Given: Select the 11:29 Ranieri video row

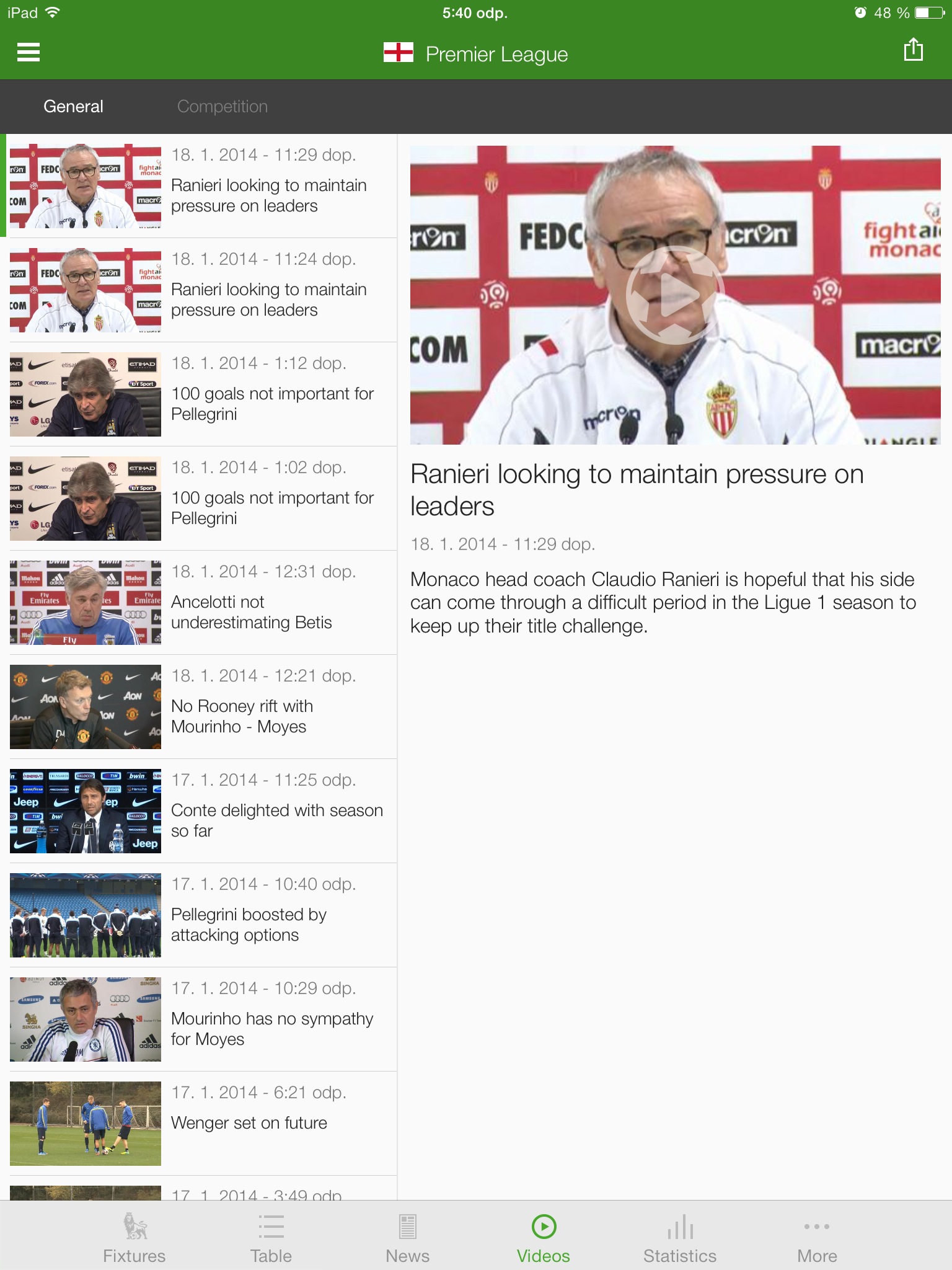Looking at the screenshot, I should (203, 186).
